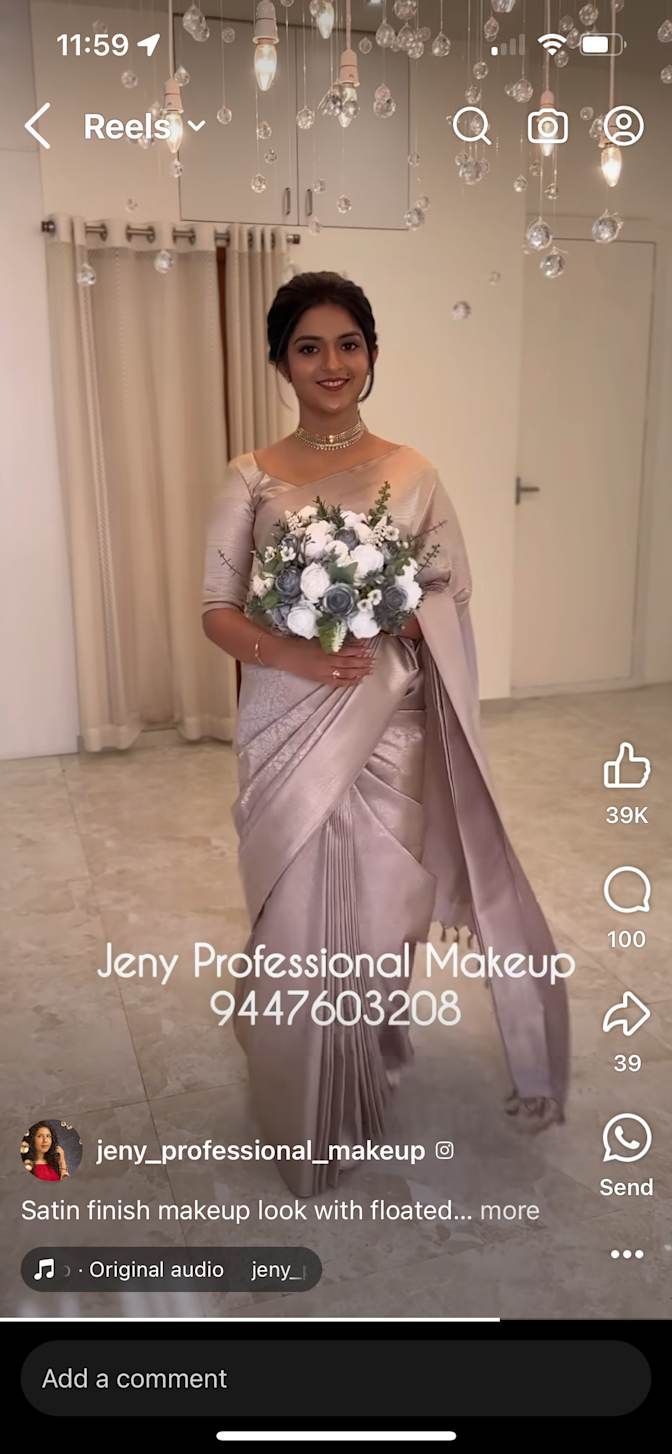The image size is (672, 1454).
Task: Like this reel with the thumbs-up
Action: tap(627, 767)
